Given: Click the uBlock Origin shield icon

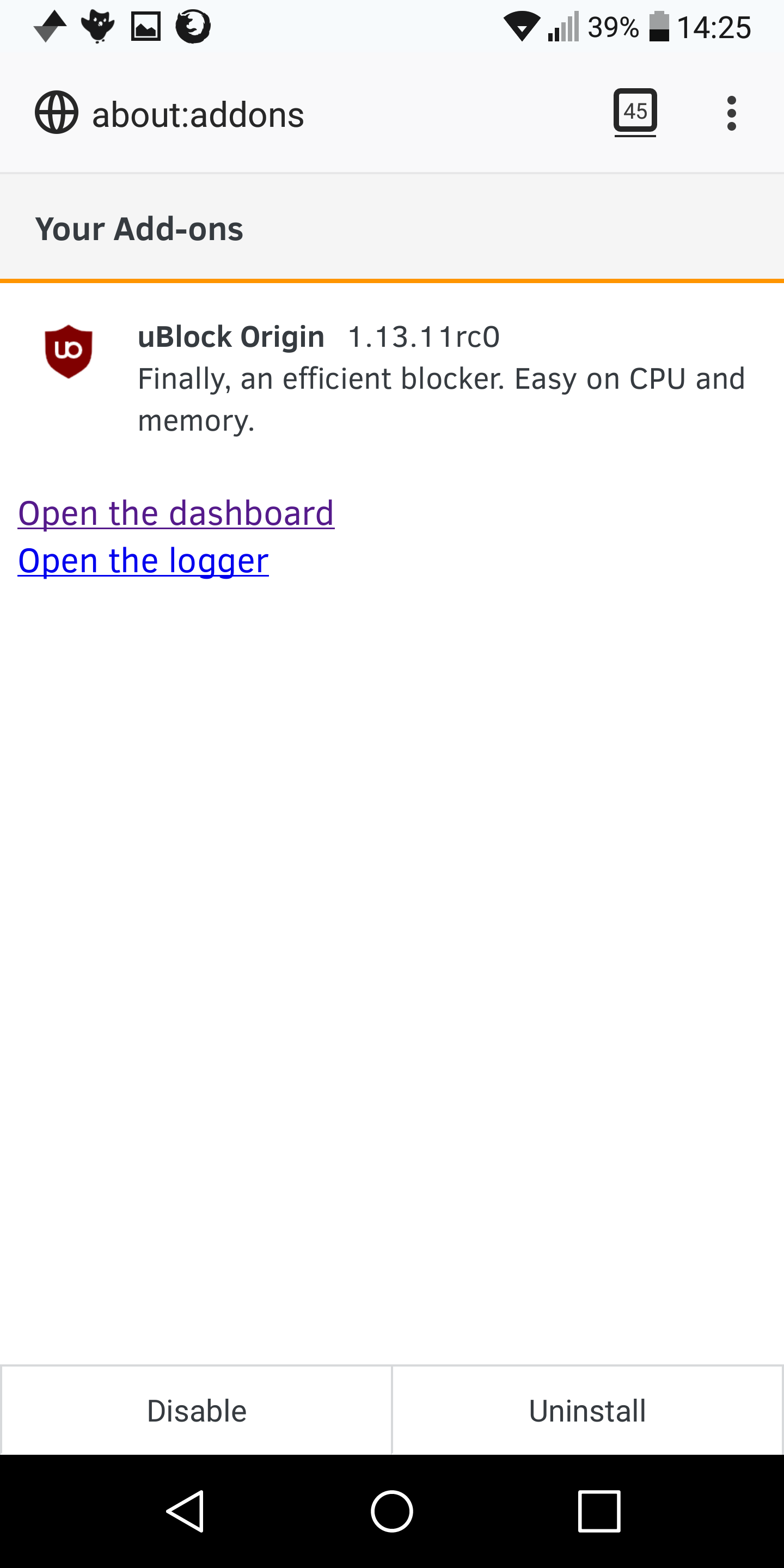Looking at the screenshot, I should coord(69,350).
